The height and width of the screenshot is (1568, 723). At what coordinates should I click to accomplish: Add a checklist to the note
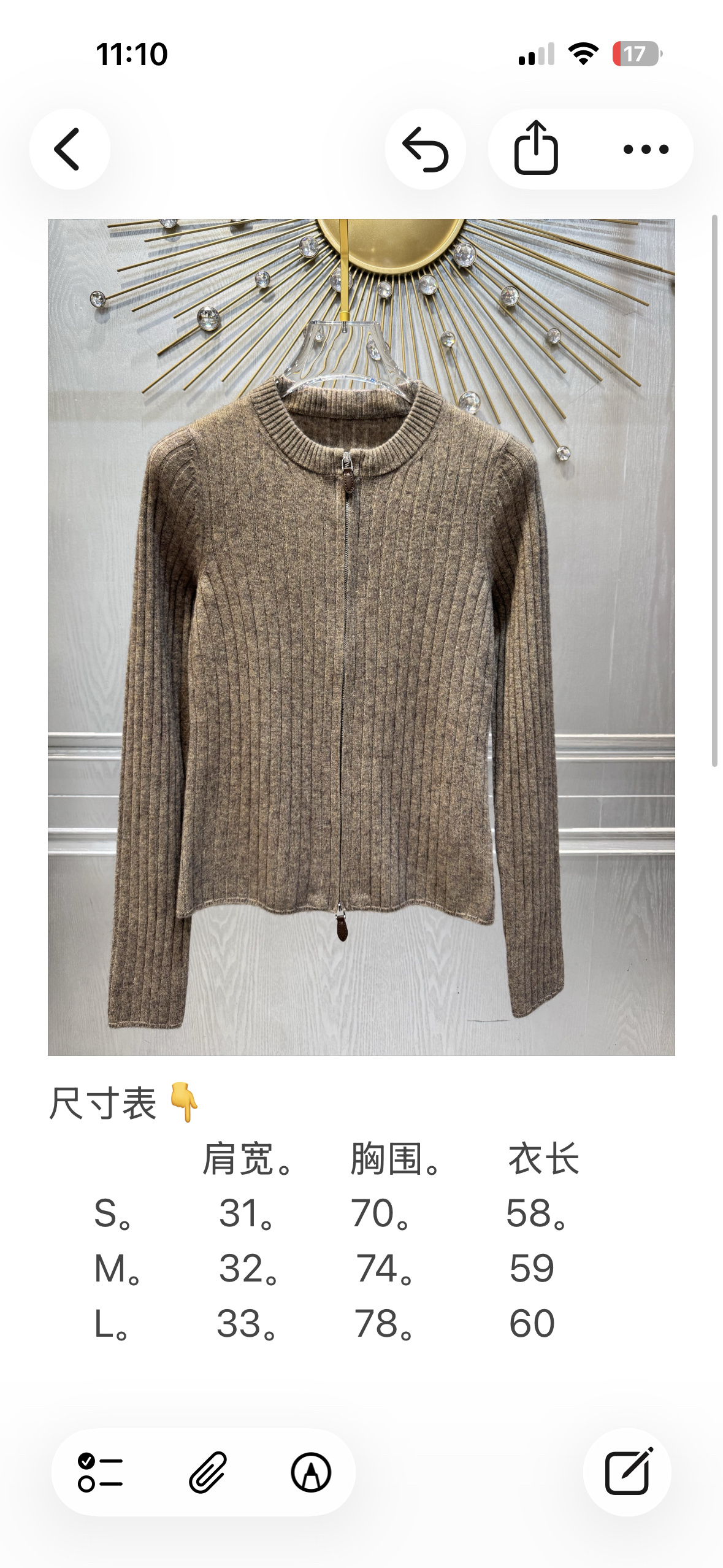pyautogui.click(x=101, y=1472)
